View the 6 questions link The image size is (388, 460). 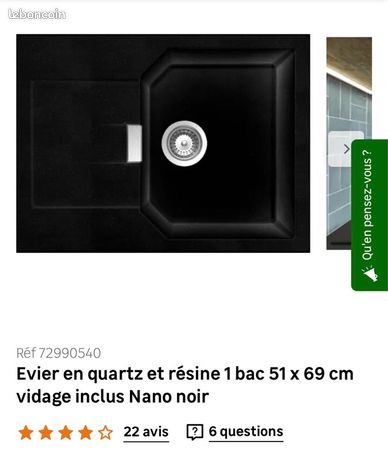click(x=246, y=432)
